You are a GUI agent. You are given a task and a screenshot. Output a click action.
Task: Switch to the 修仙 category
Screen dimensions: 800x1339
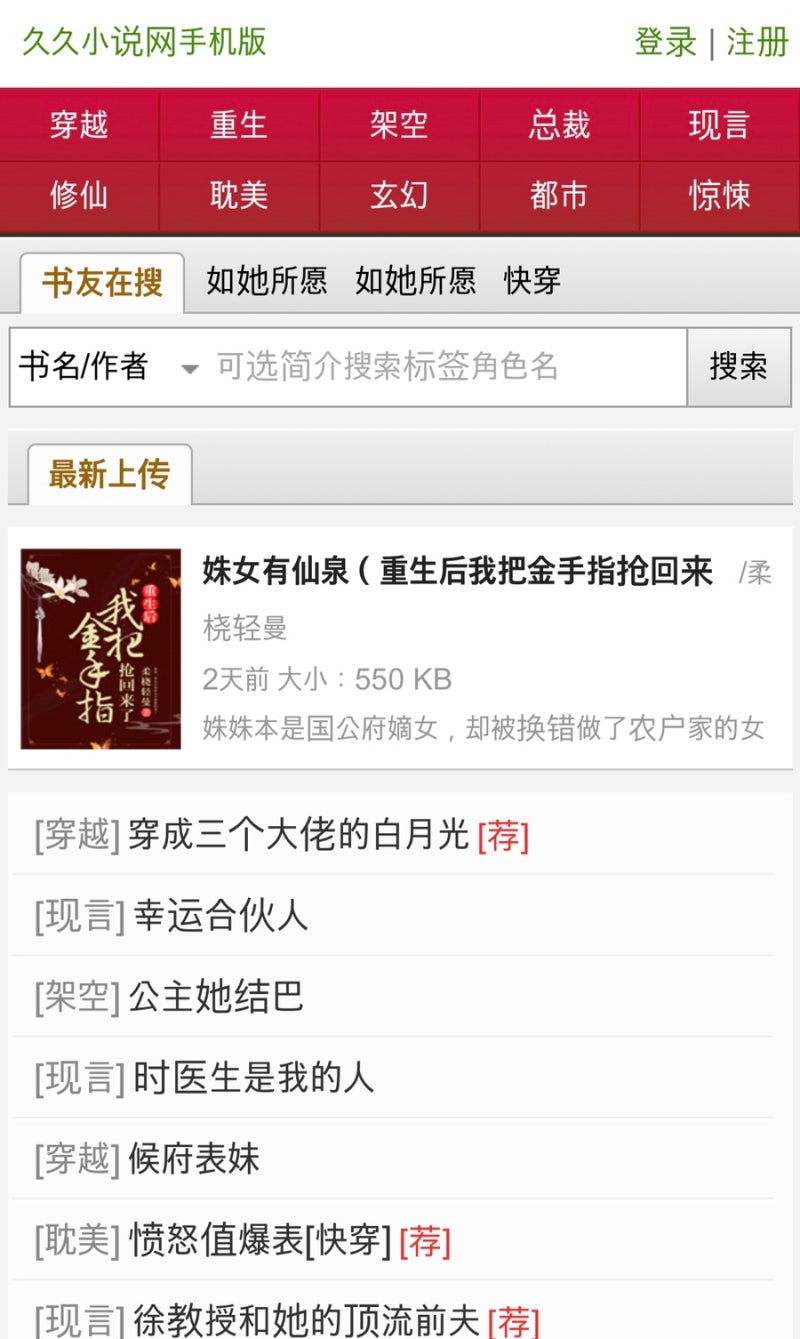click(x=79, y=195)
